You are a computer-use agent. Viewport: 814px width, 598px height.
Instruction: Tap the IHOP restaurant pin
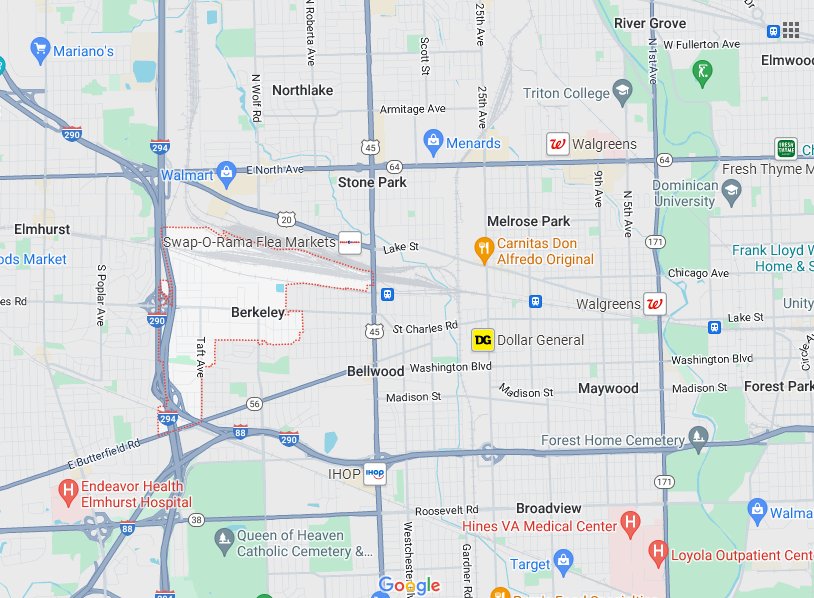(375, 473)
